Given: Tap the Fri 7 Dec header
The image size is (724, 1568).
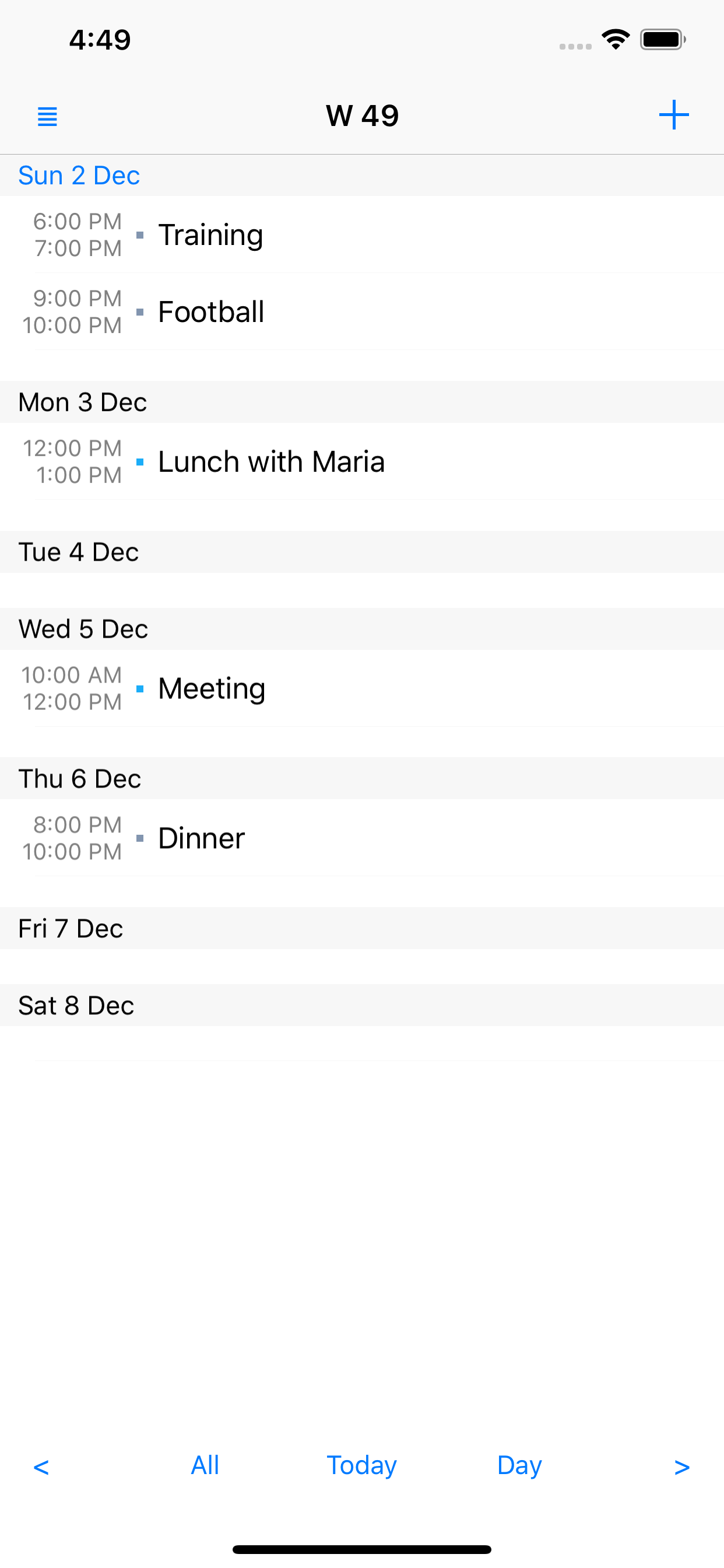Looking at the screenshot, I should 71,928.
